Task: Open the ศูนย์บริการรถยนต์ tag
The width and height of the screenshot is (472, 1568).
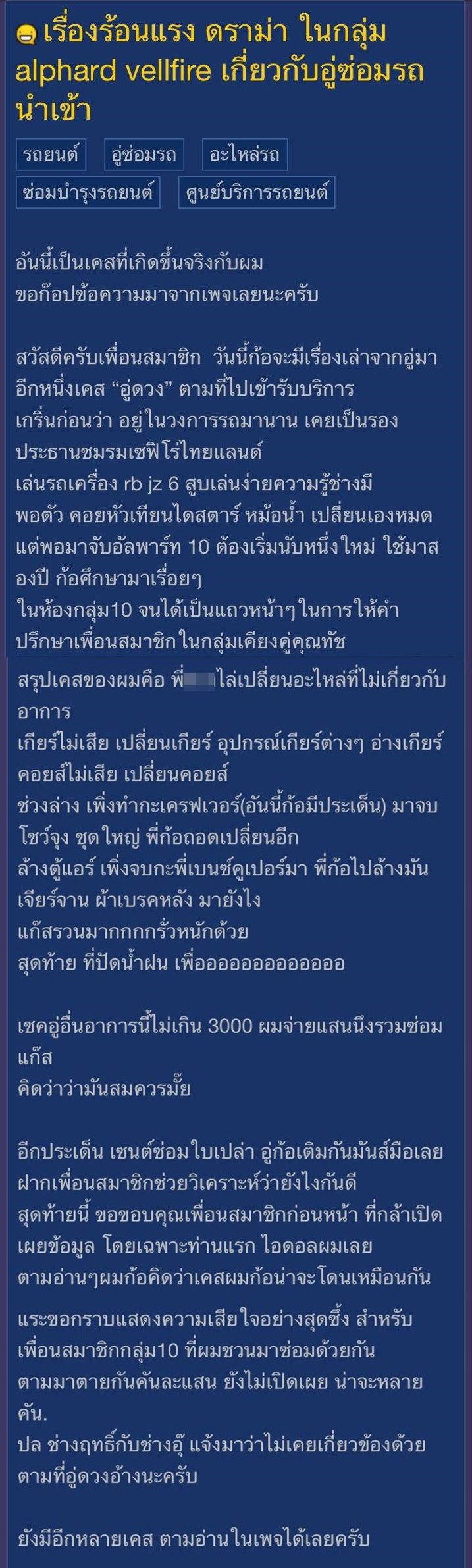Action: point(256,193)
